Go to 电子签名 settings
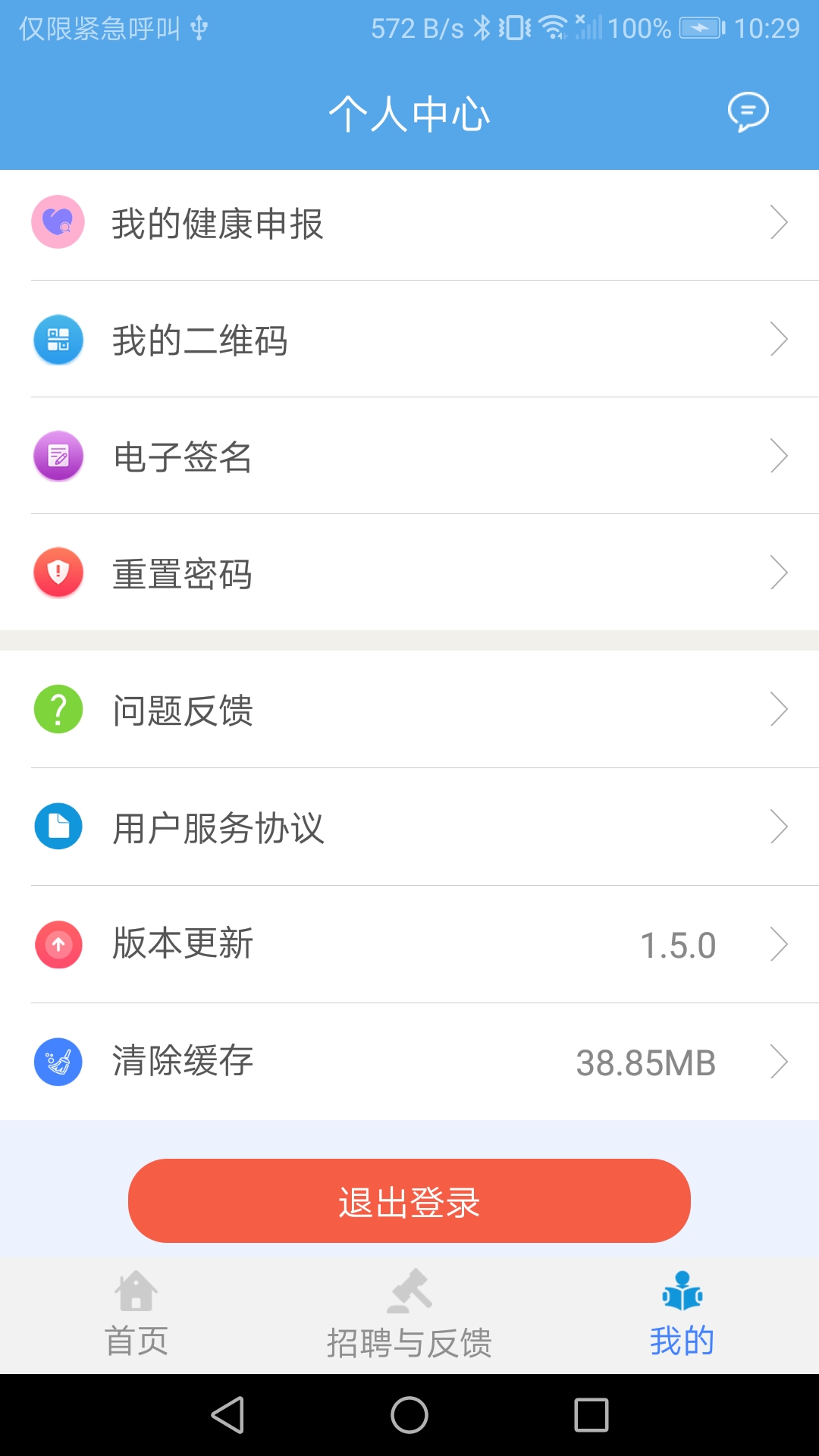 409,457
